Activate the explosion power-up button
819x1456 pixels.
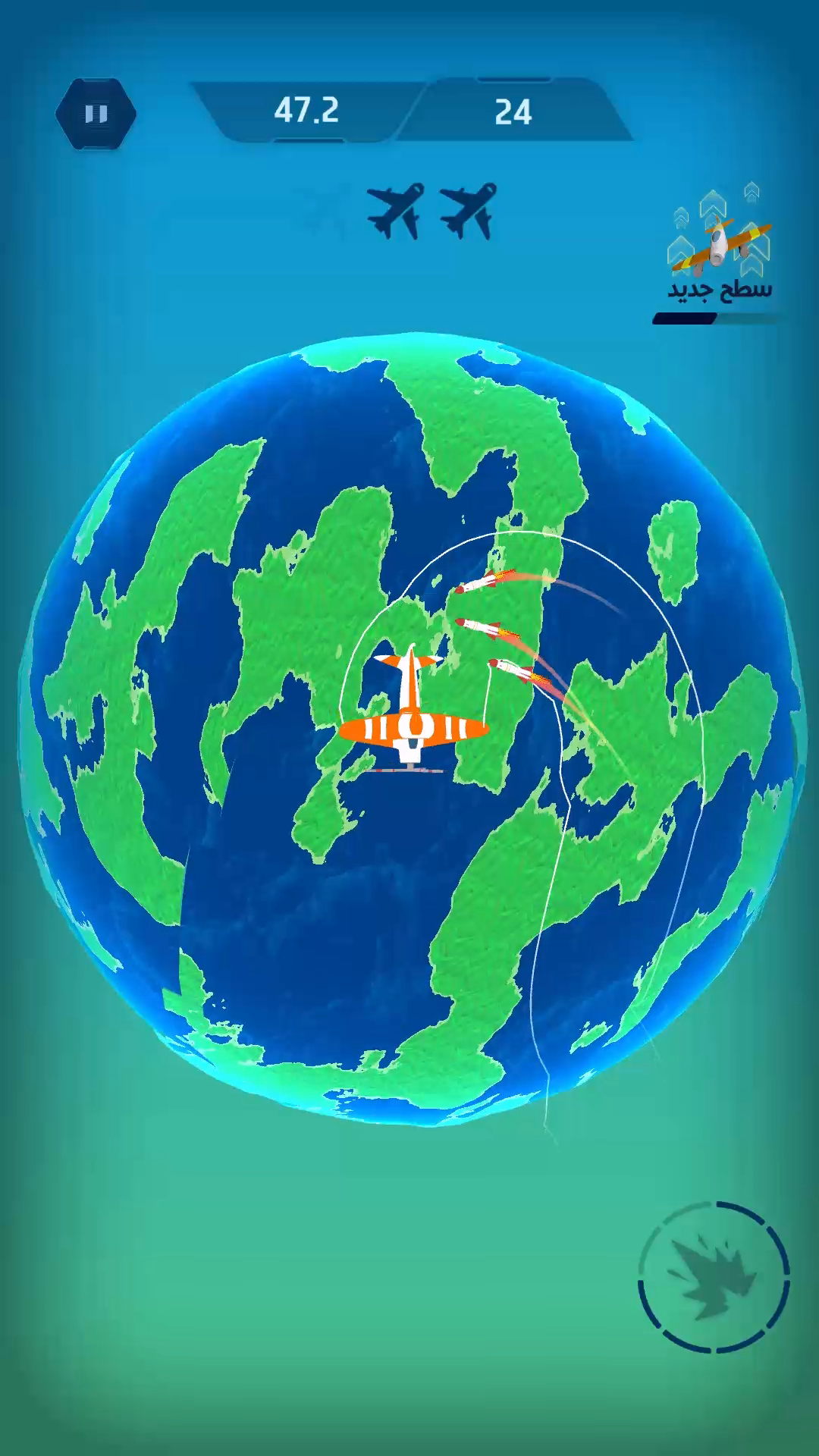(x=714, y=1276)
